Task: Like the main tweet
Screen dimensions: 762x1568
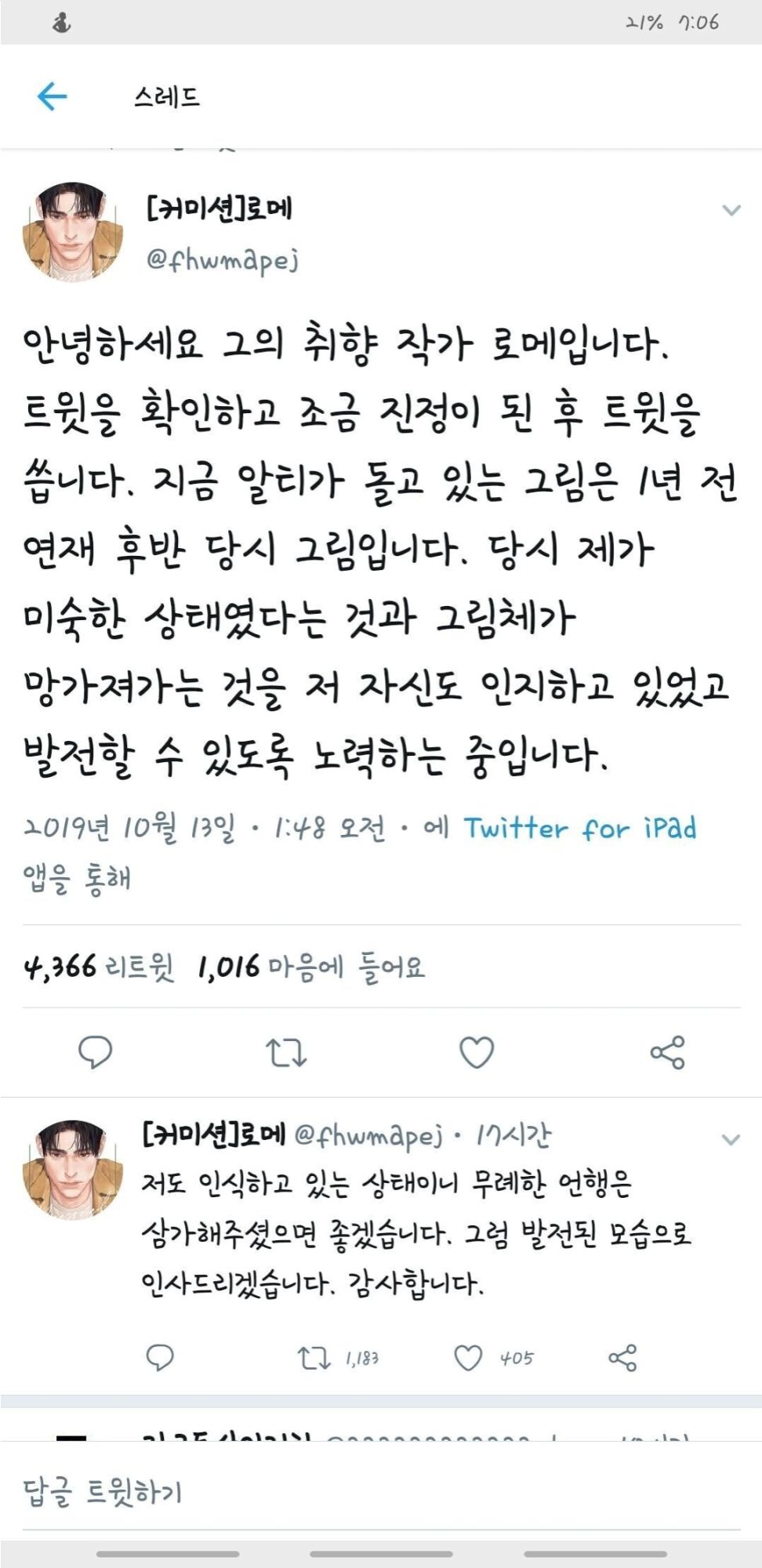Action: [476, 1052]
